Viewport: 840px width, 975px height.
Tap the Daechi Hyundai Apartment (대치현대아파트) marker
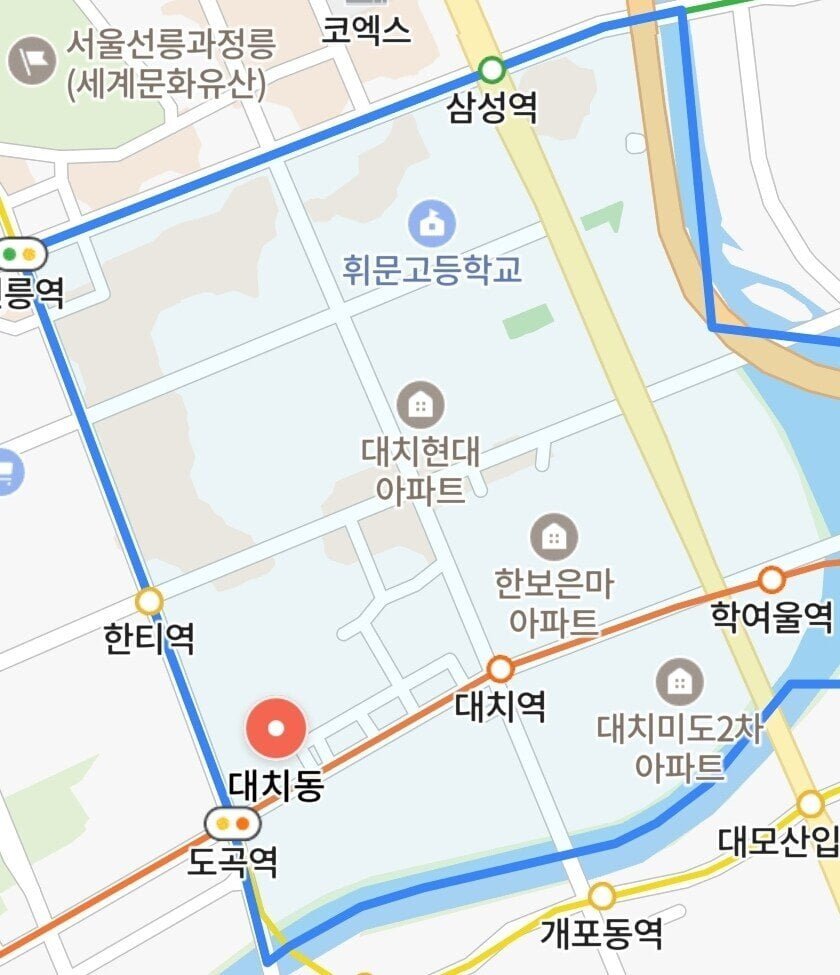(420, 405)
